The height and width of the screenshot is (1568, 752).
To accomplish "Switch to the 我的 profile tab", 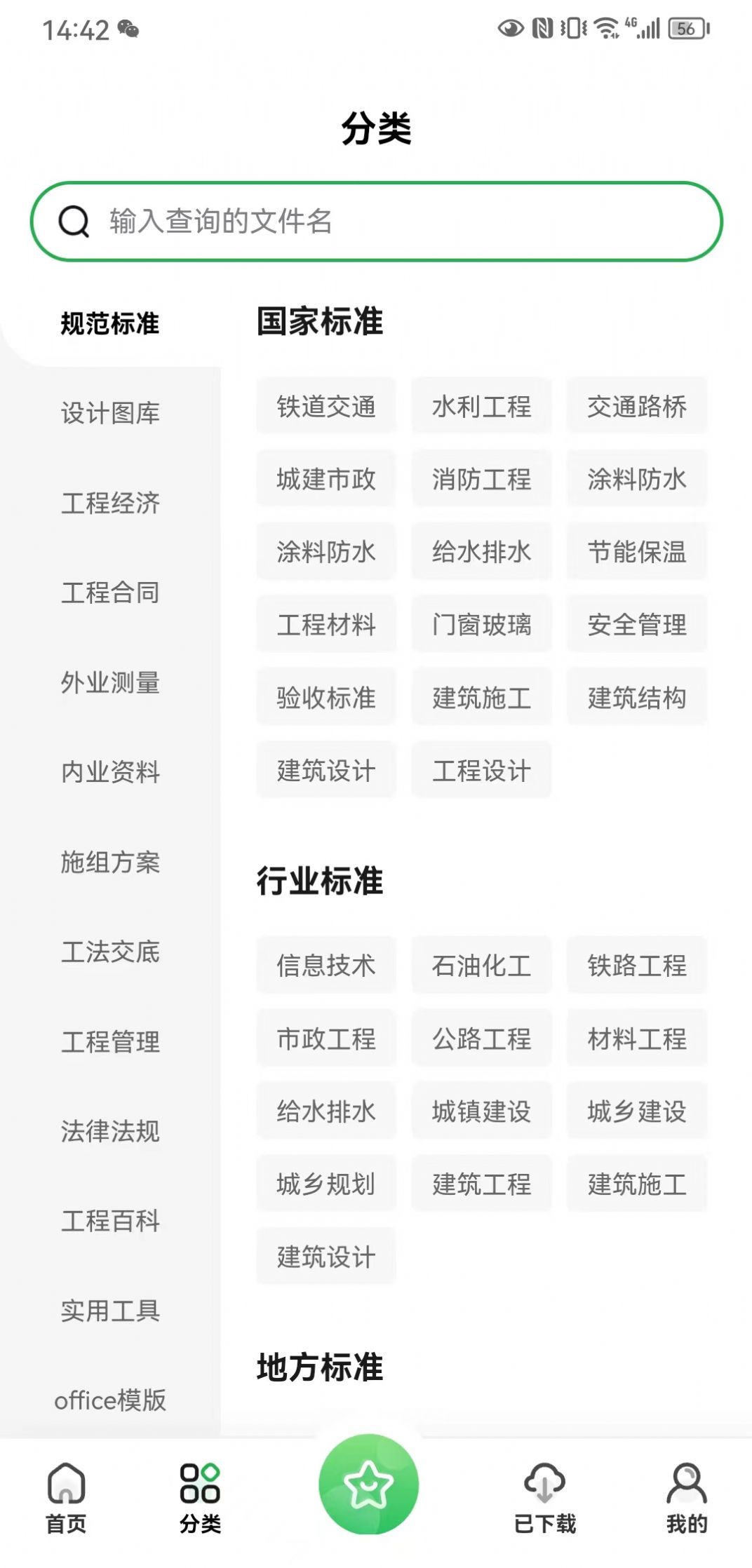I will 687,1498.
